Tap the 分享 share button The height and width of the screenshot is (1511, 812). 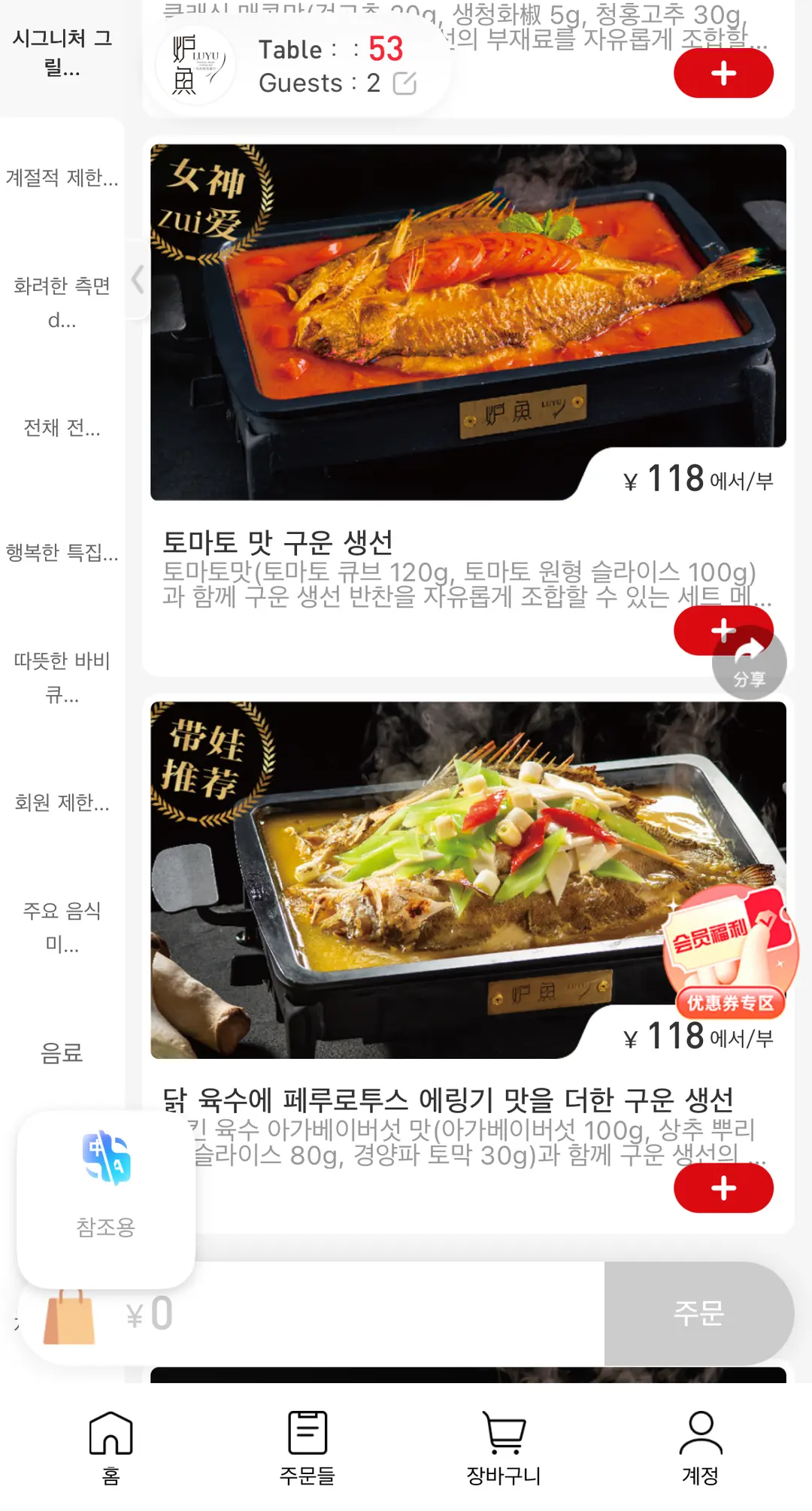point(749,663)
